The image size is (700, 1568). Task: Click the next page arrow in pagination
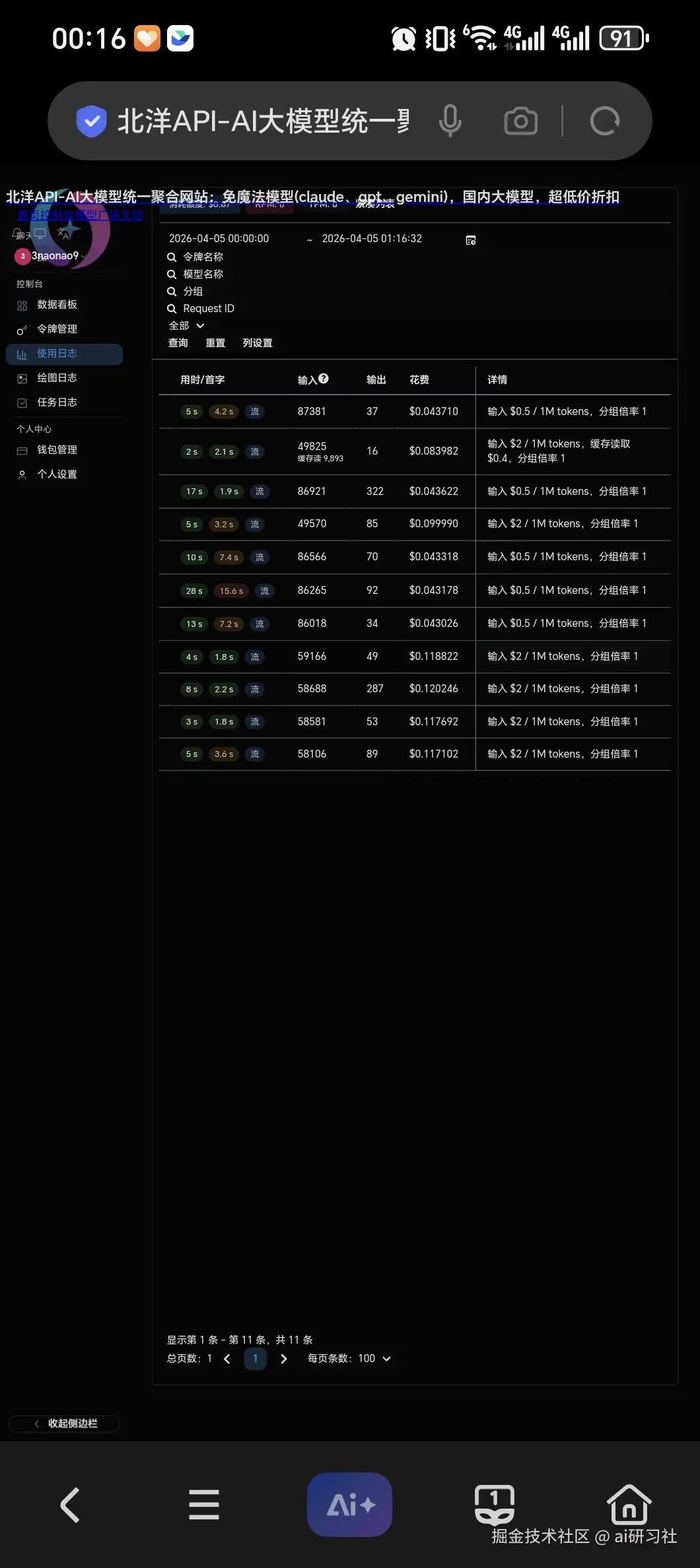click(283, 1359)
